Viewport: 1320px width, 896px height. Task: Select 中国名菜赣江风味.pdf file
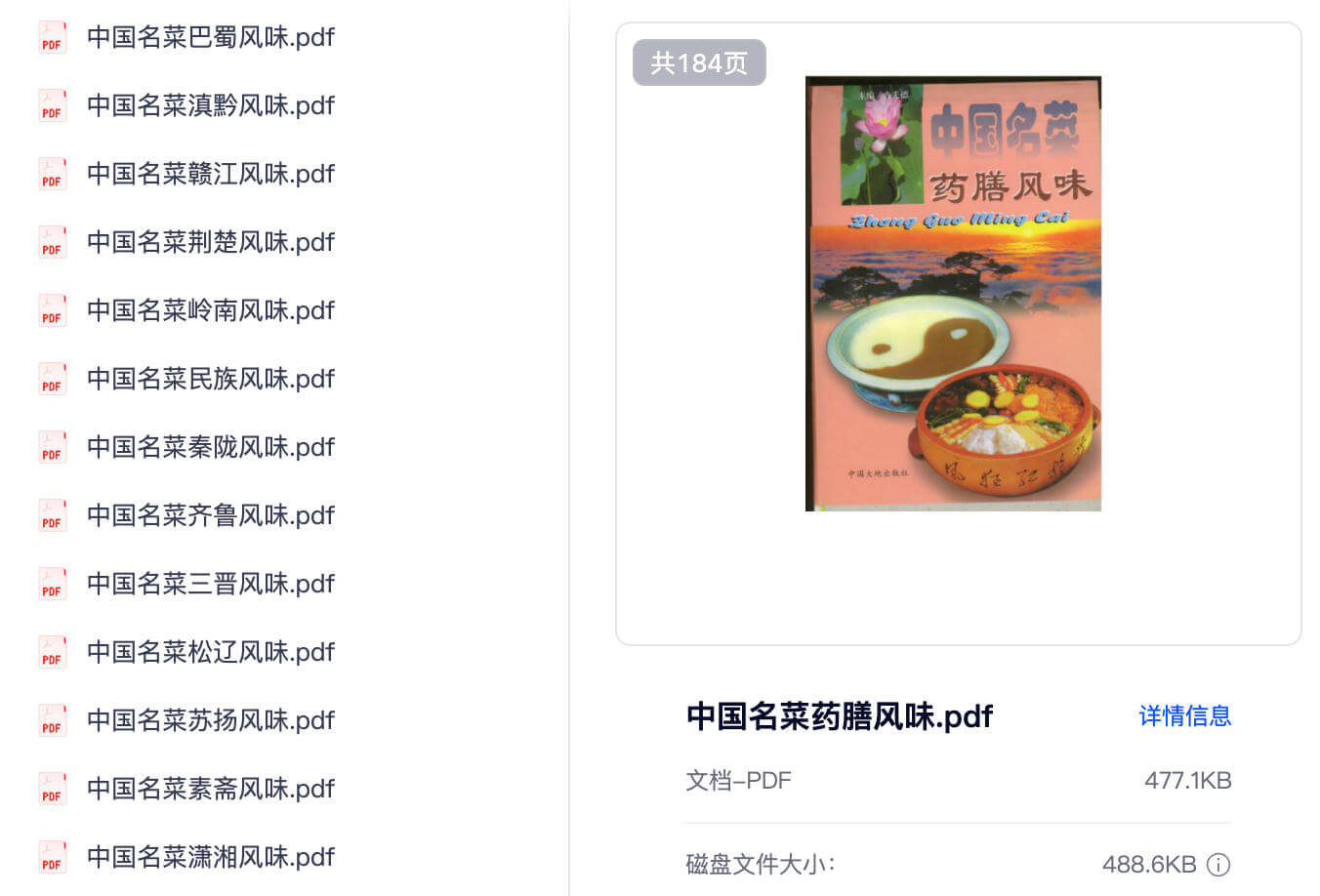[210, 174]
